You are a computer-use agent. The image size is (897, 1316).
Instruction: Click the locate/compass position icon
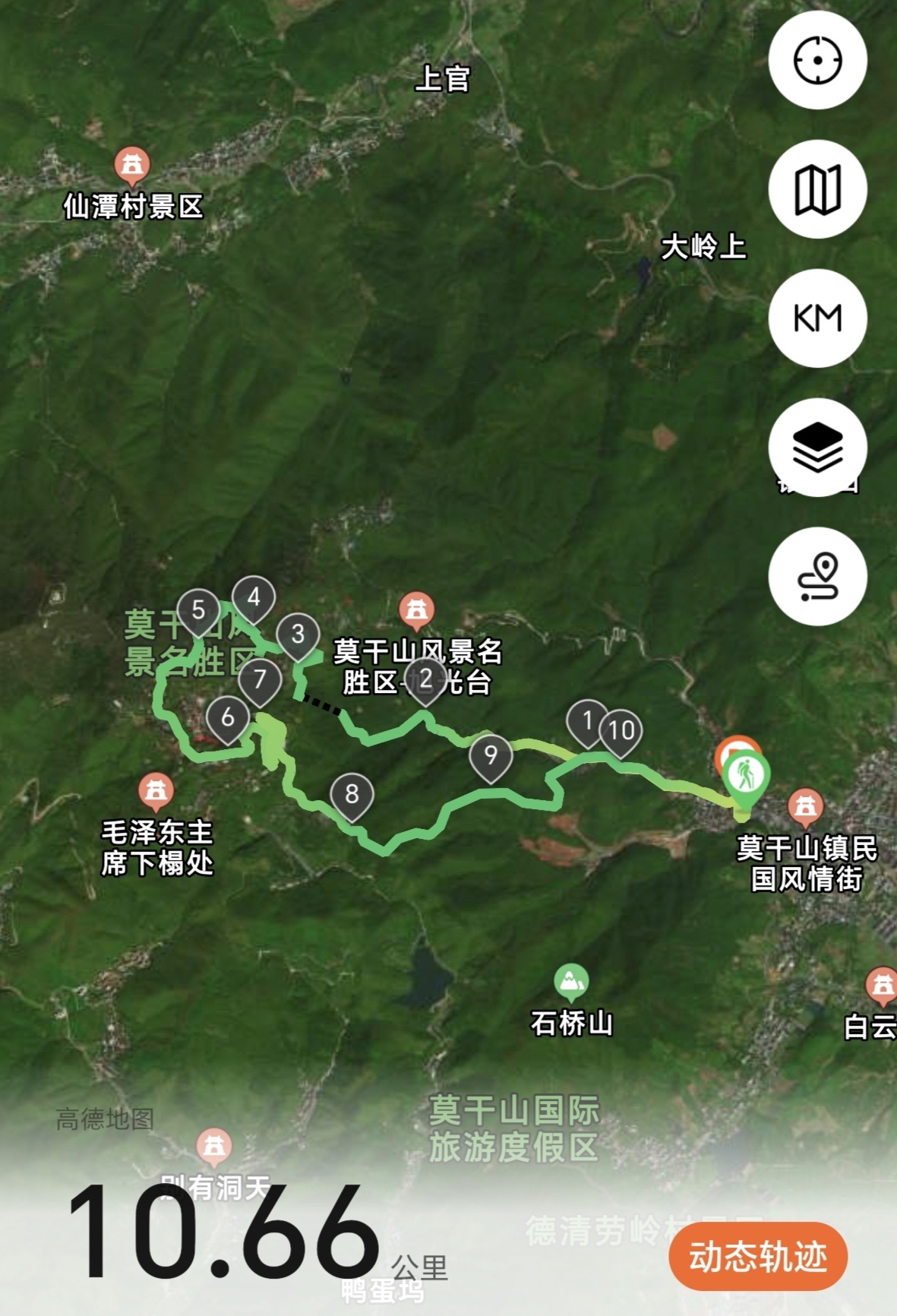818,62
